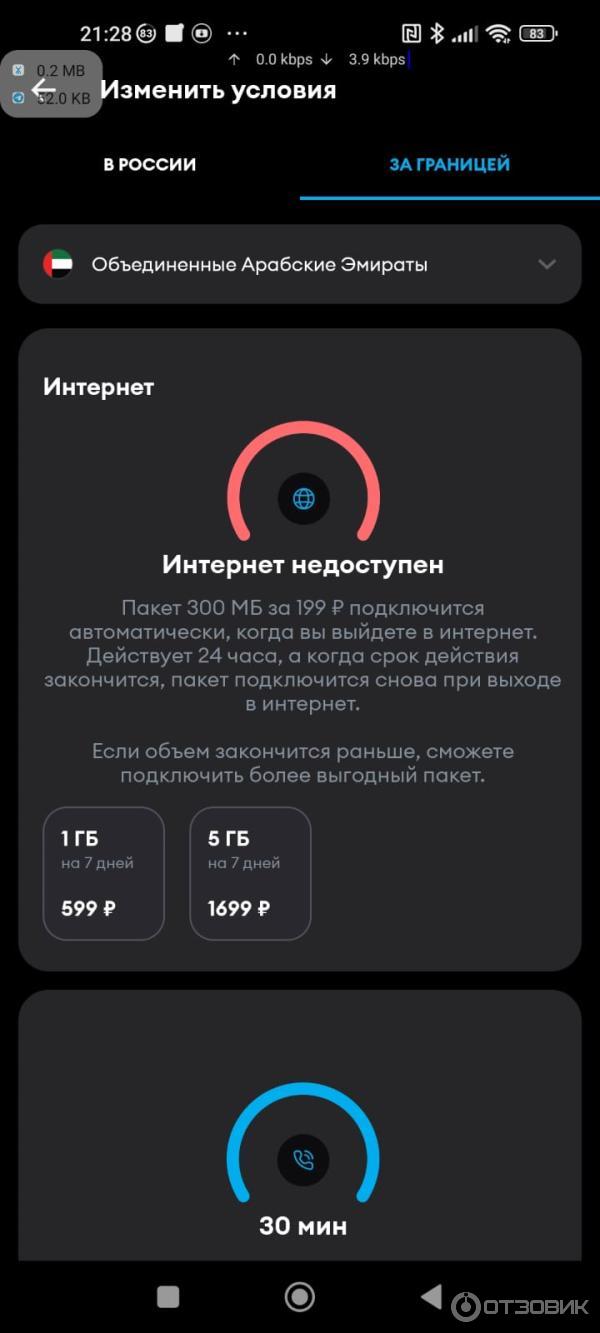Open recent apps from navigation bar

pos(168,1297)
